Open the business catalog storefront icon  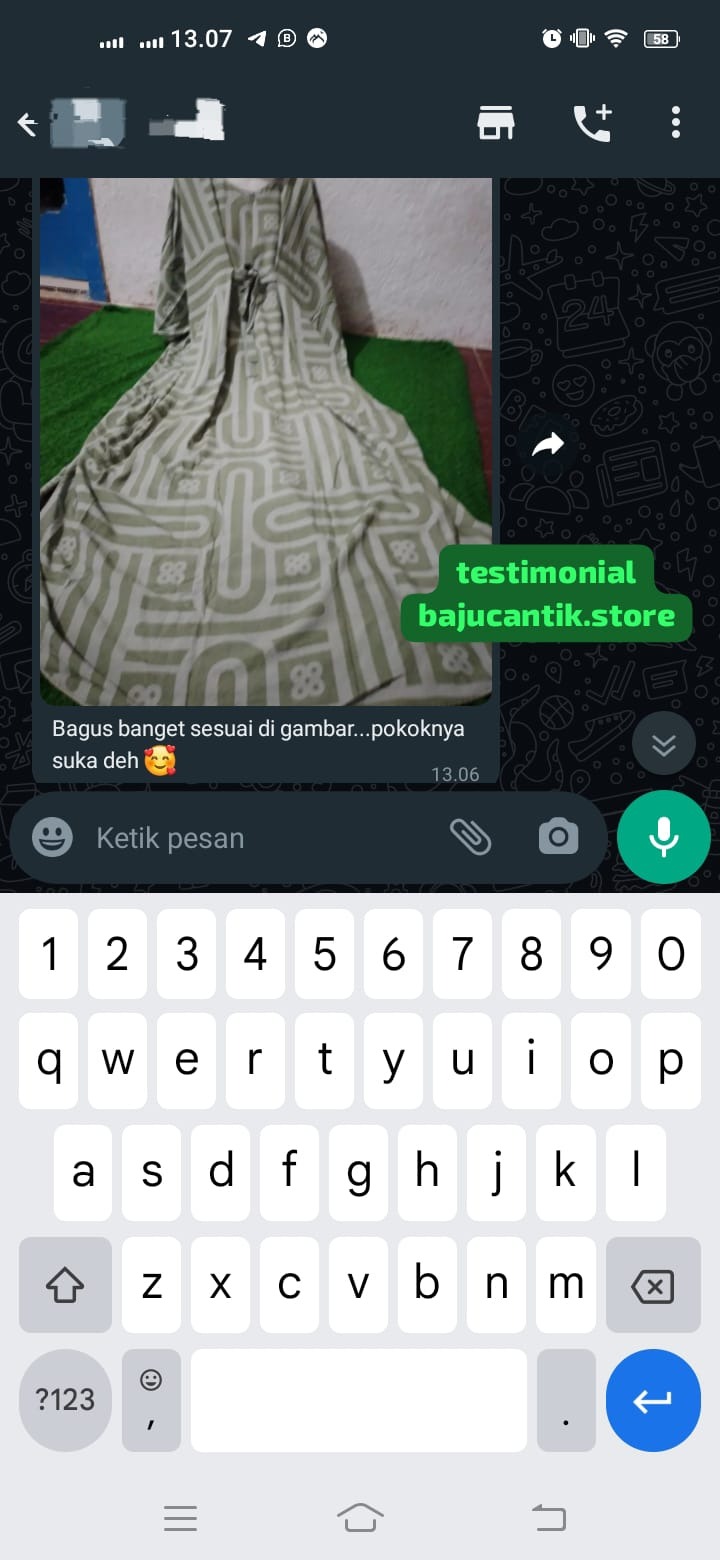(495, 123)
